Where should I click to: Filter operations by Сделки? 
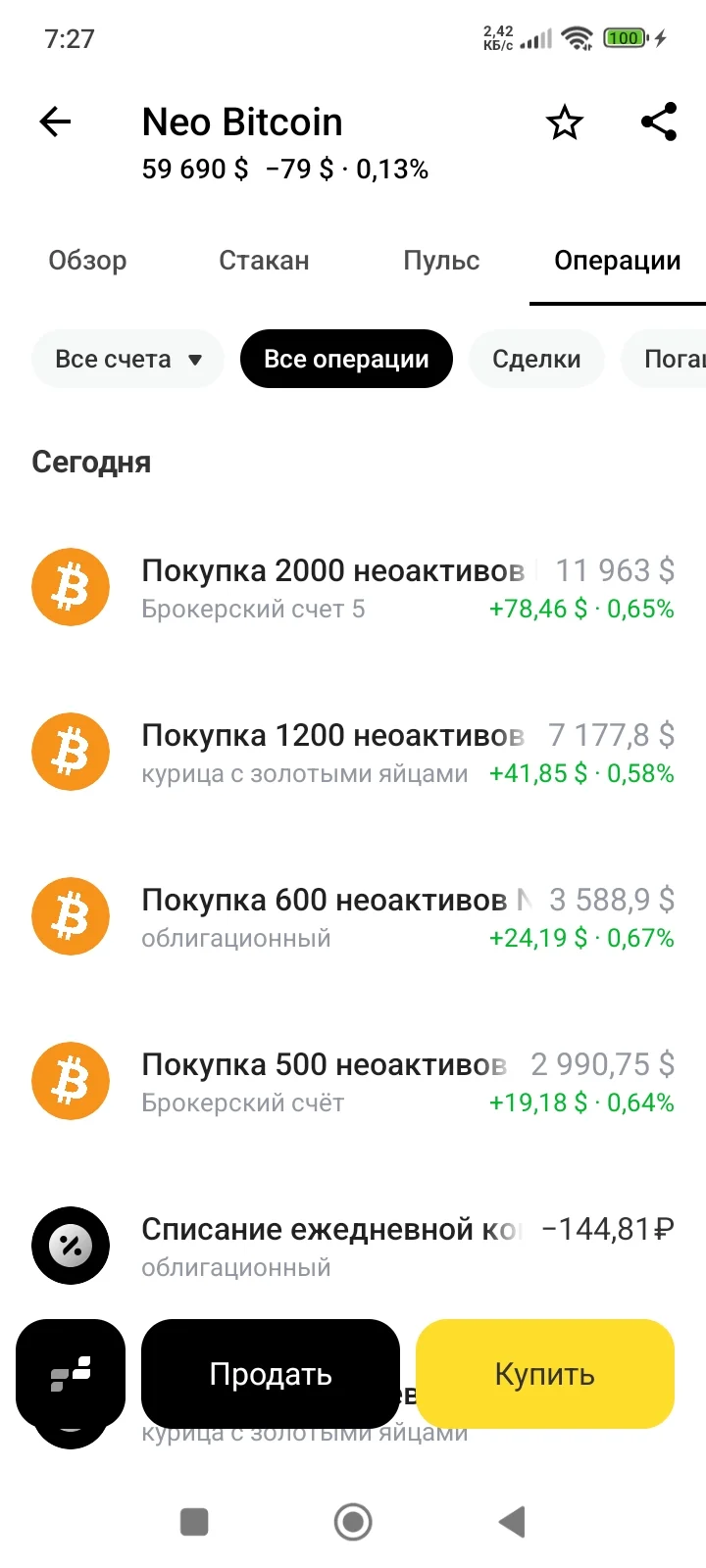pos(536,359)
